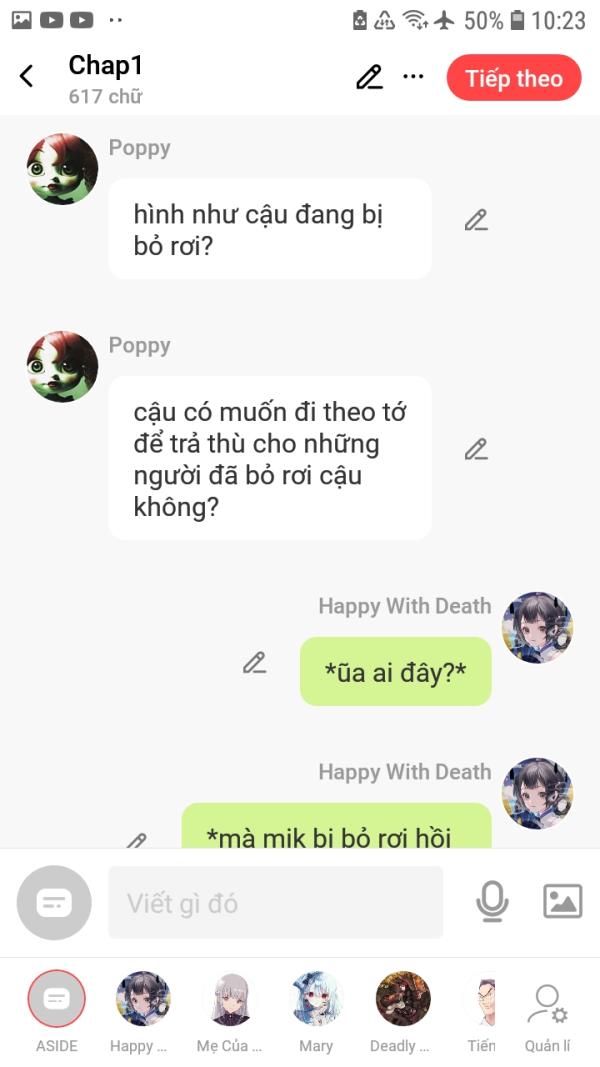Attach a picture using the image icon
This screenshot has width=600, height=1067.
coord(563,901)
